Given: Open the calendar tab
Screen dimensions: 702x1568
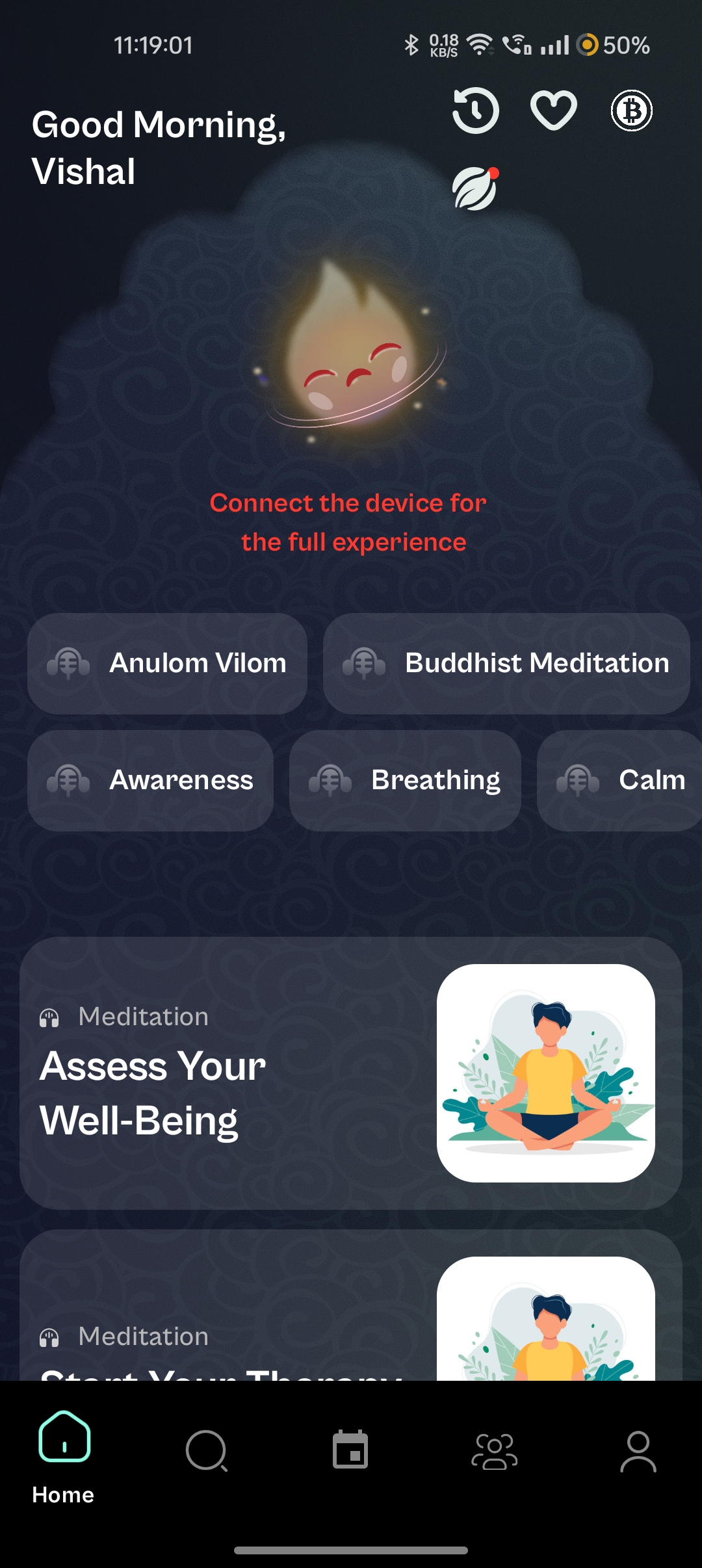Looking at the screenshot, I should coord(350,1451).
